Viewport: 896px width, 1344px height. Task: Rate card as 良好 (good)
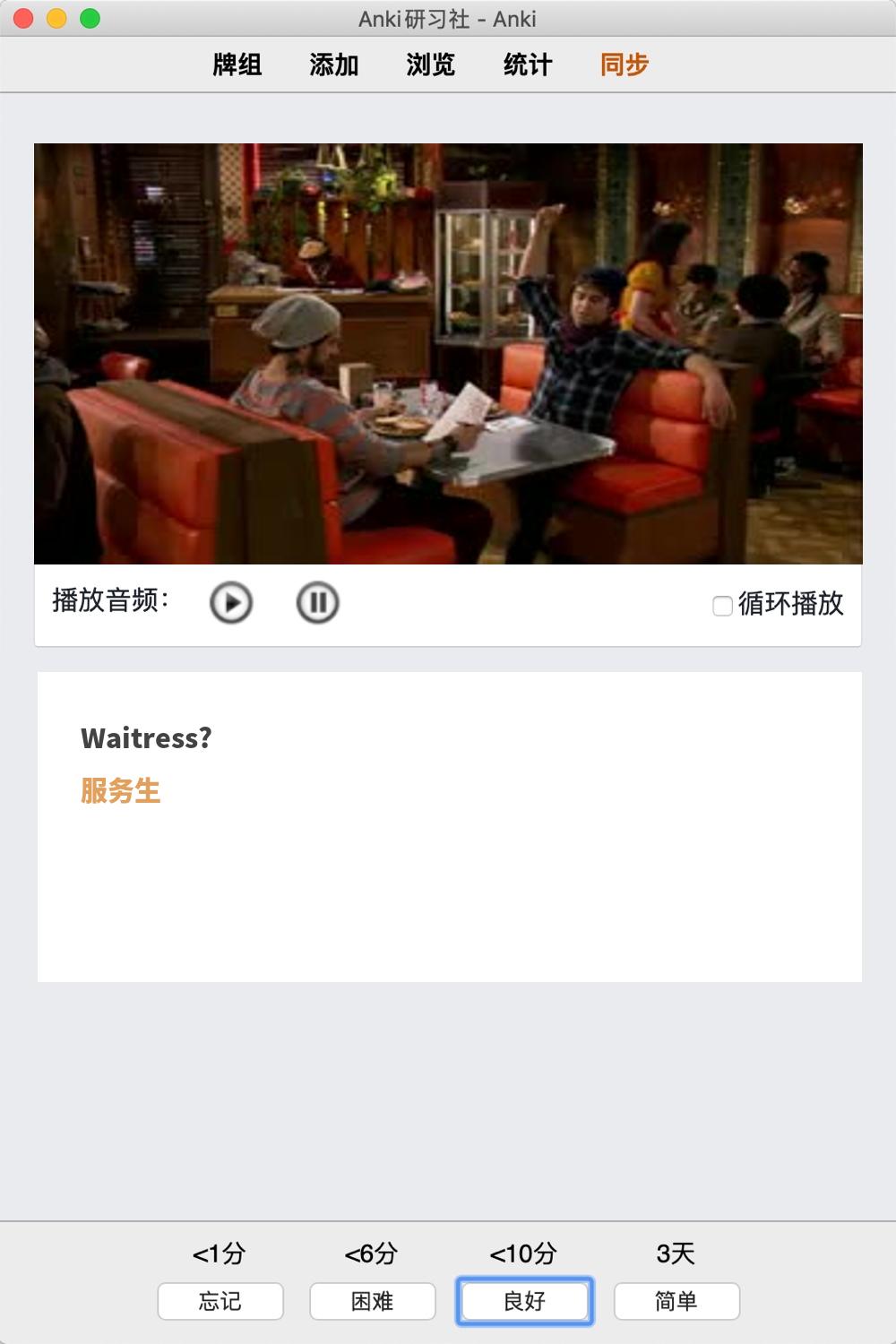(x=525, y=1301)
